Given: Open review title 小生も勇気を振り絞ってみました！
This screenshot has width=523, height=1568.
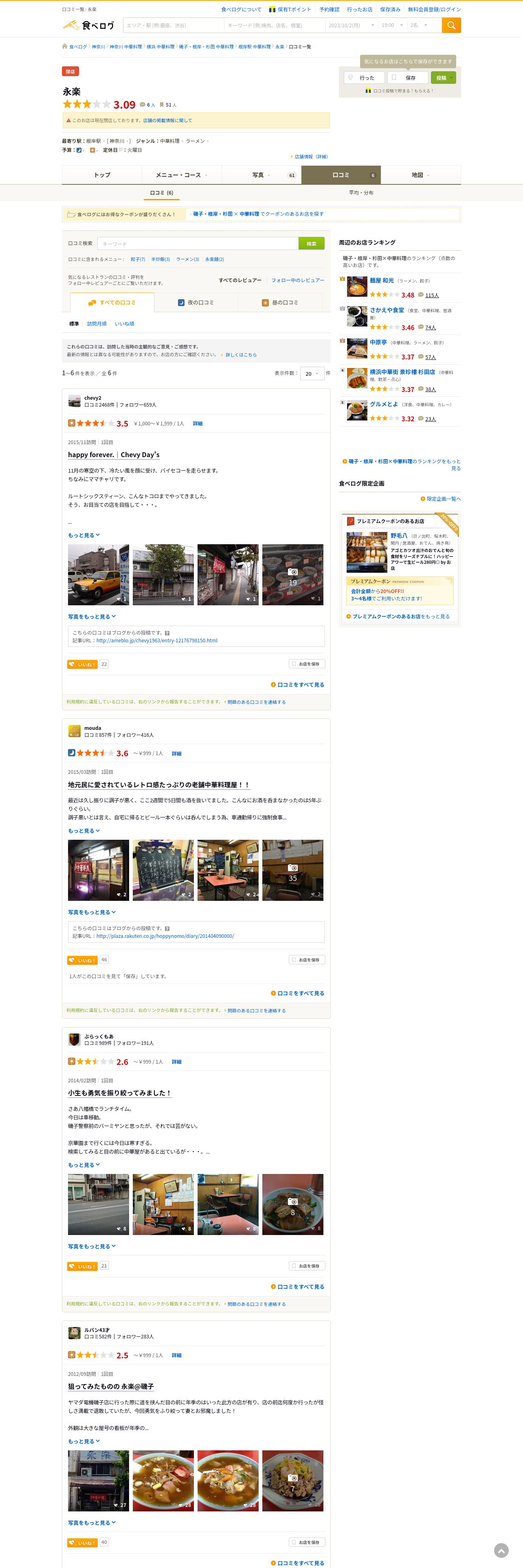Looking at the screenshot, I should 119,1093.
